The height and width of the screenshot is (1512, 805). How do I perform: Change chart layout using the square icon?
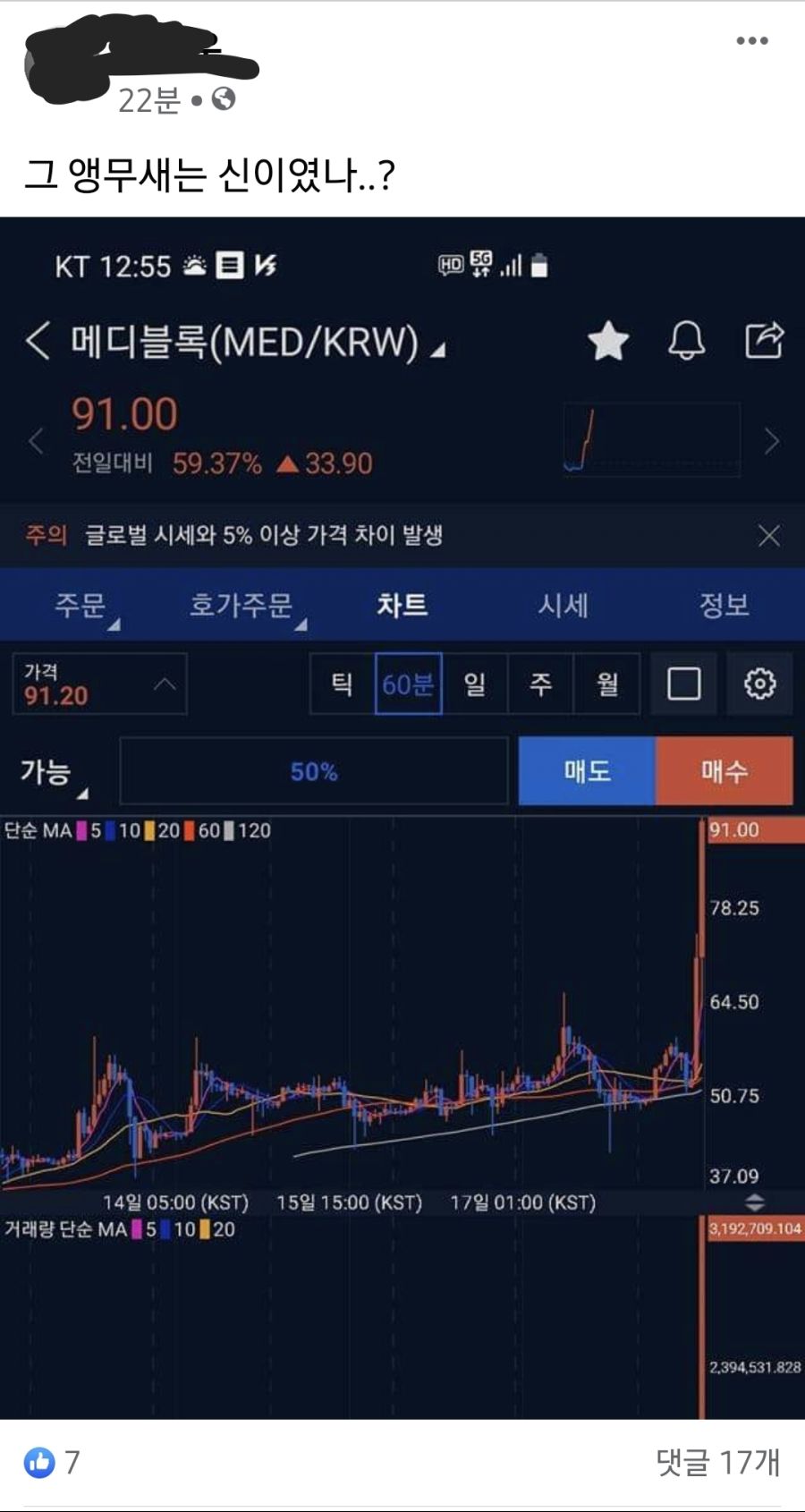(682, 684)
